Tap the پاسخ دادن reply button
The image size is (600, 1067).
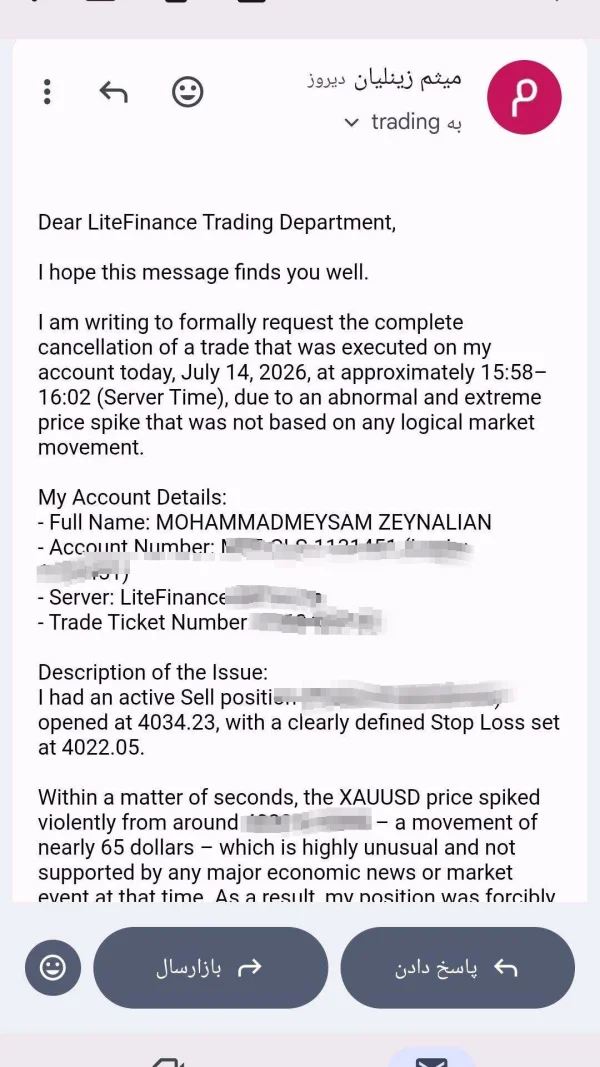(457, 968)
